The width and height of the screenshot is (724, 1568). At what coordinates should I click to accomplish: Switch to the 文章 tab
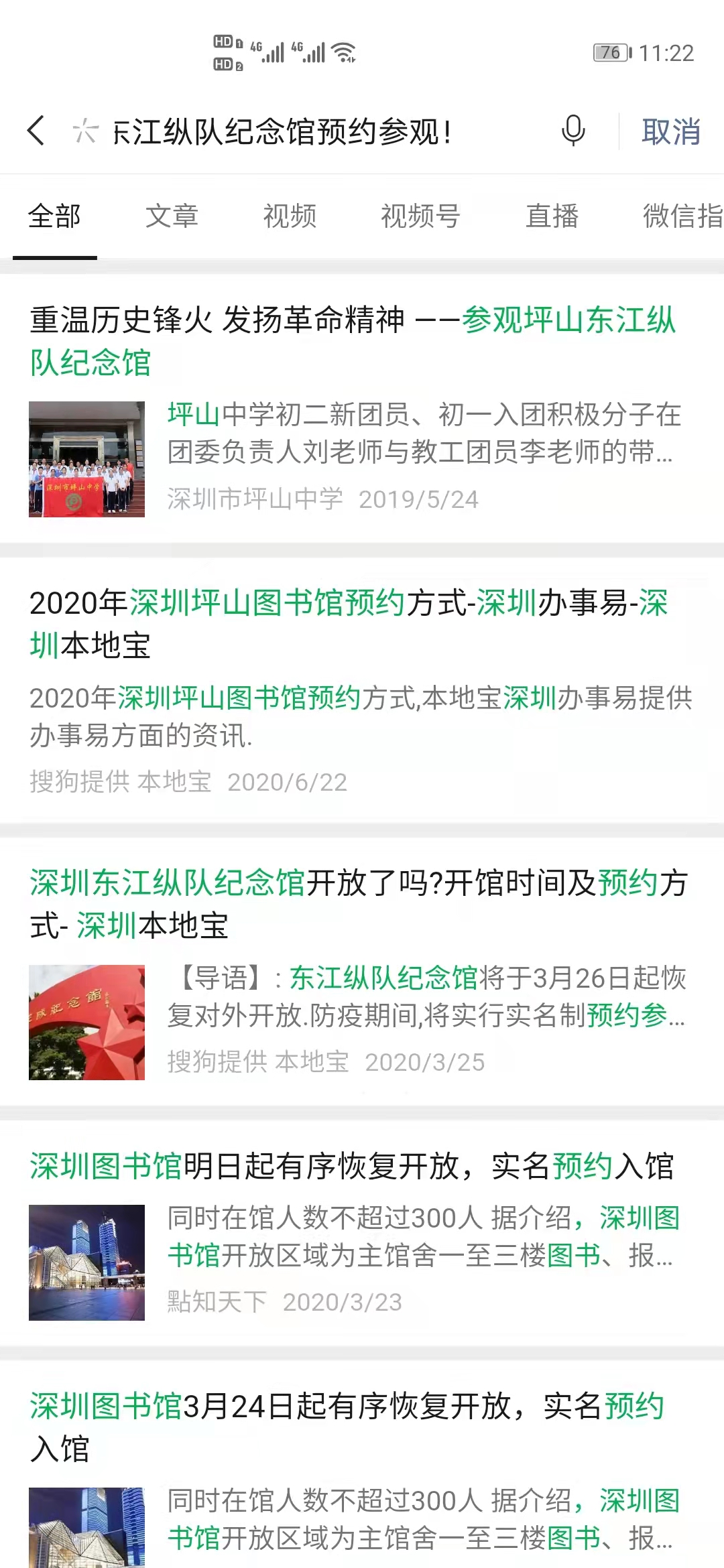tap(172, 216)
